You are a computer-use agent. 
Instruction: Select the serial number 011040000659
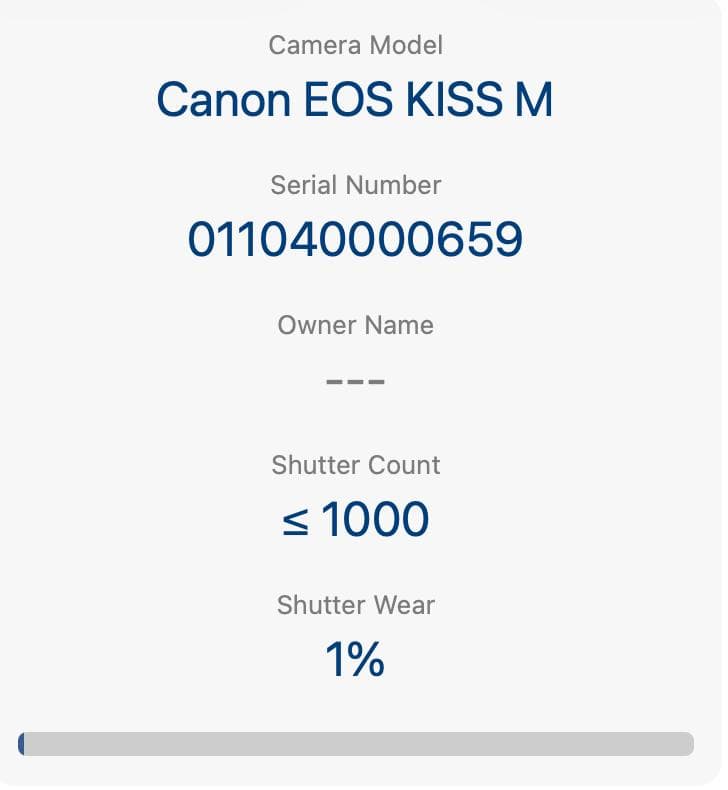pos(355,238)
